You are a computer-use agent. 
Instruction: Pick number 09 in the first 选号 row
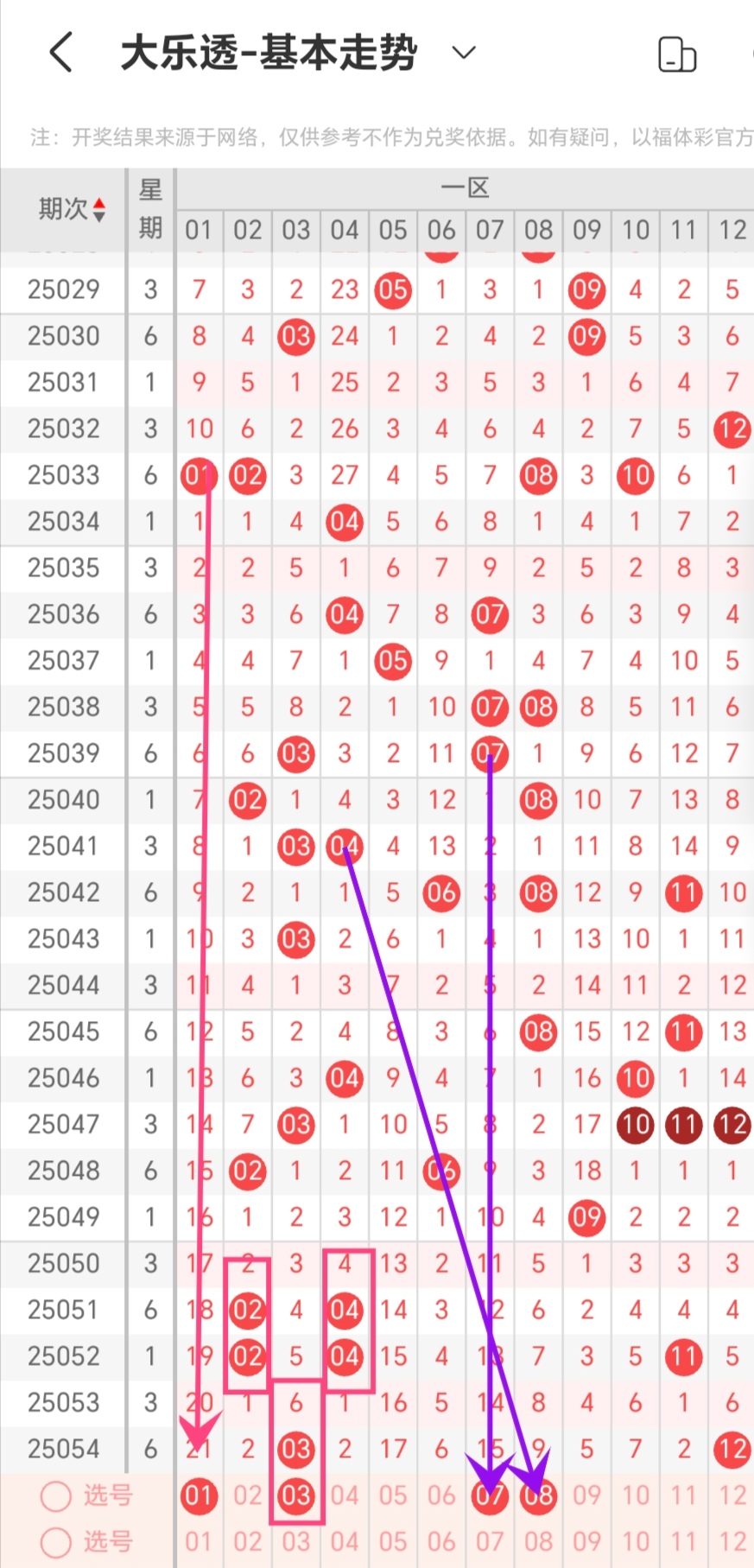[x=586, y=1495]
